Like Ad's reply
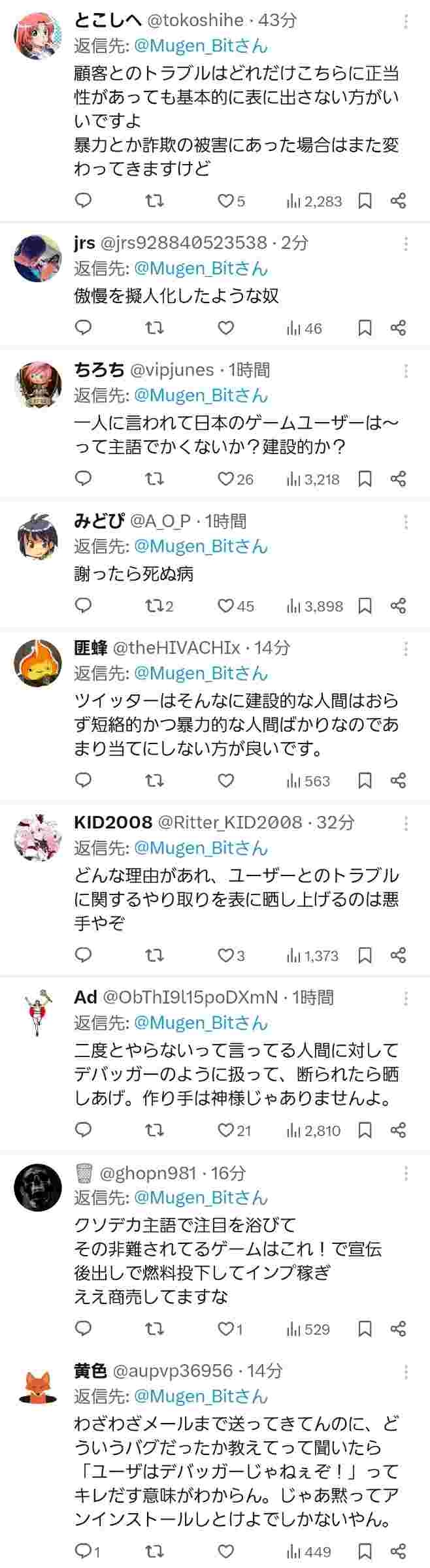The height and width of the screenshot is (1568, 430). [x=226, y=1130]
